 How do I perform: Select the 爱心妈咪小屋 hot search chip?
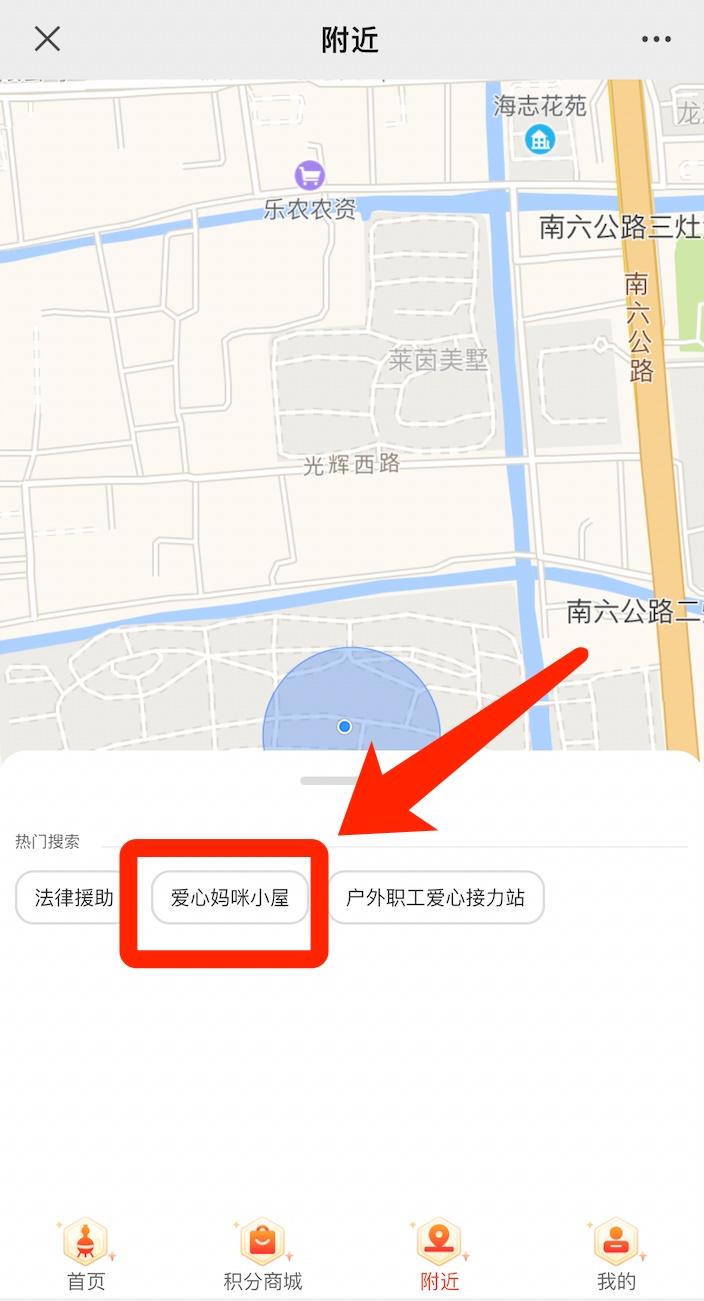(229, 897)
